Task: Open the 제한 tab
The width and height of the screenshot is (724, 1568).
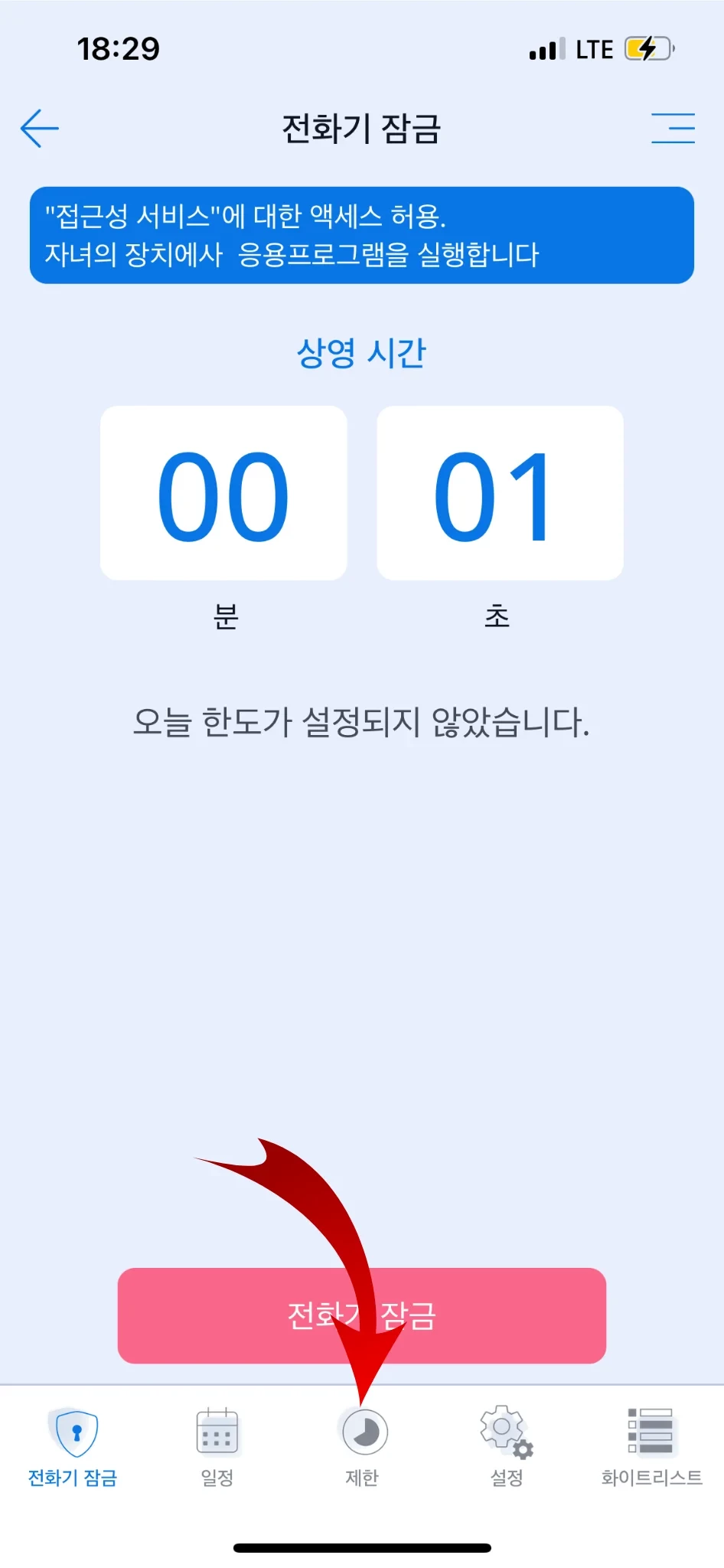Action: (363, 1445)
